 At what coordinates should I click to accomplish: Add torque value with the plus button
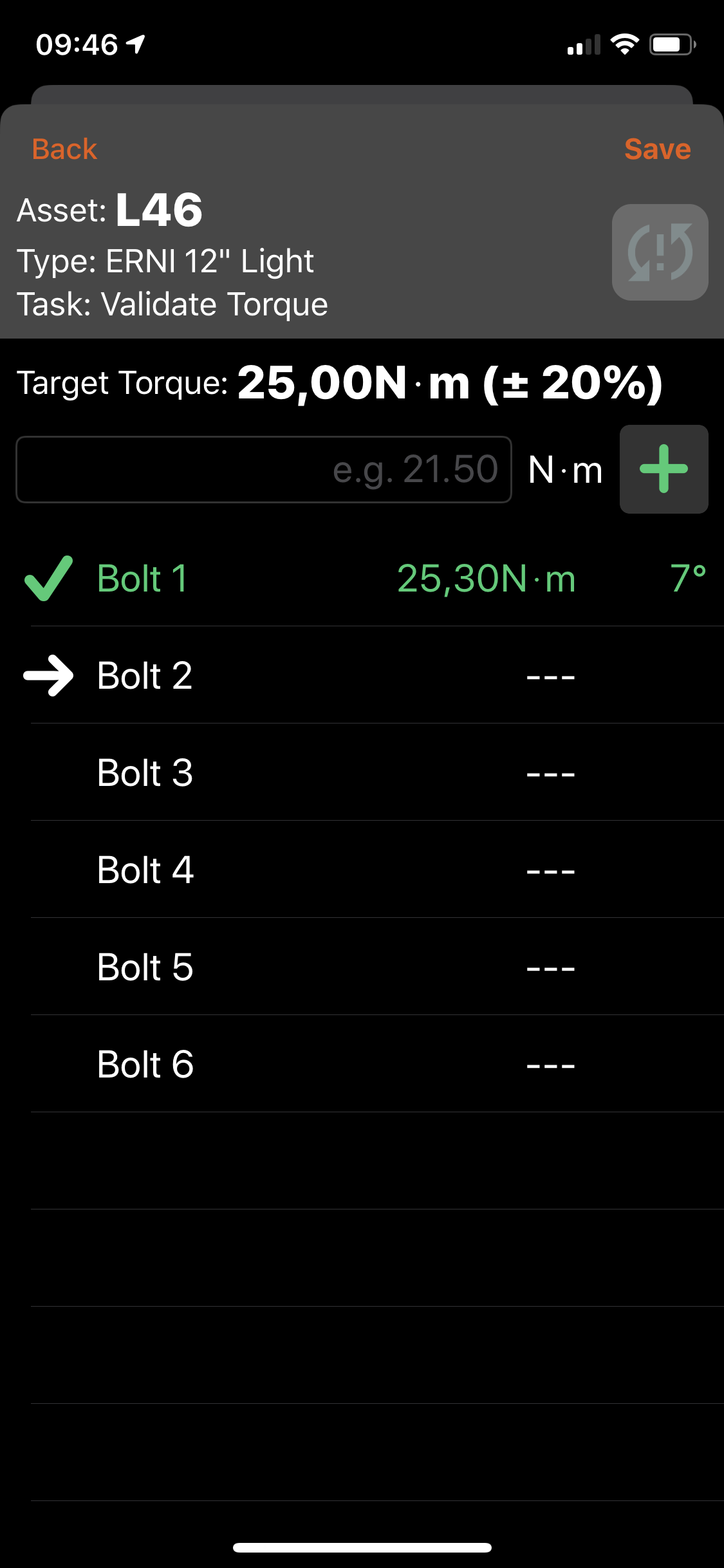pyautogui.click(x=664, y=469)
